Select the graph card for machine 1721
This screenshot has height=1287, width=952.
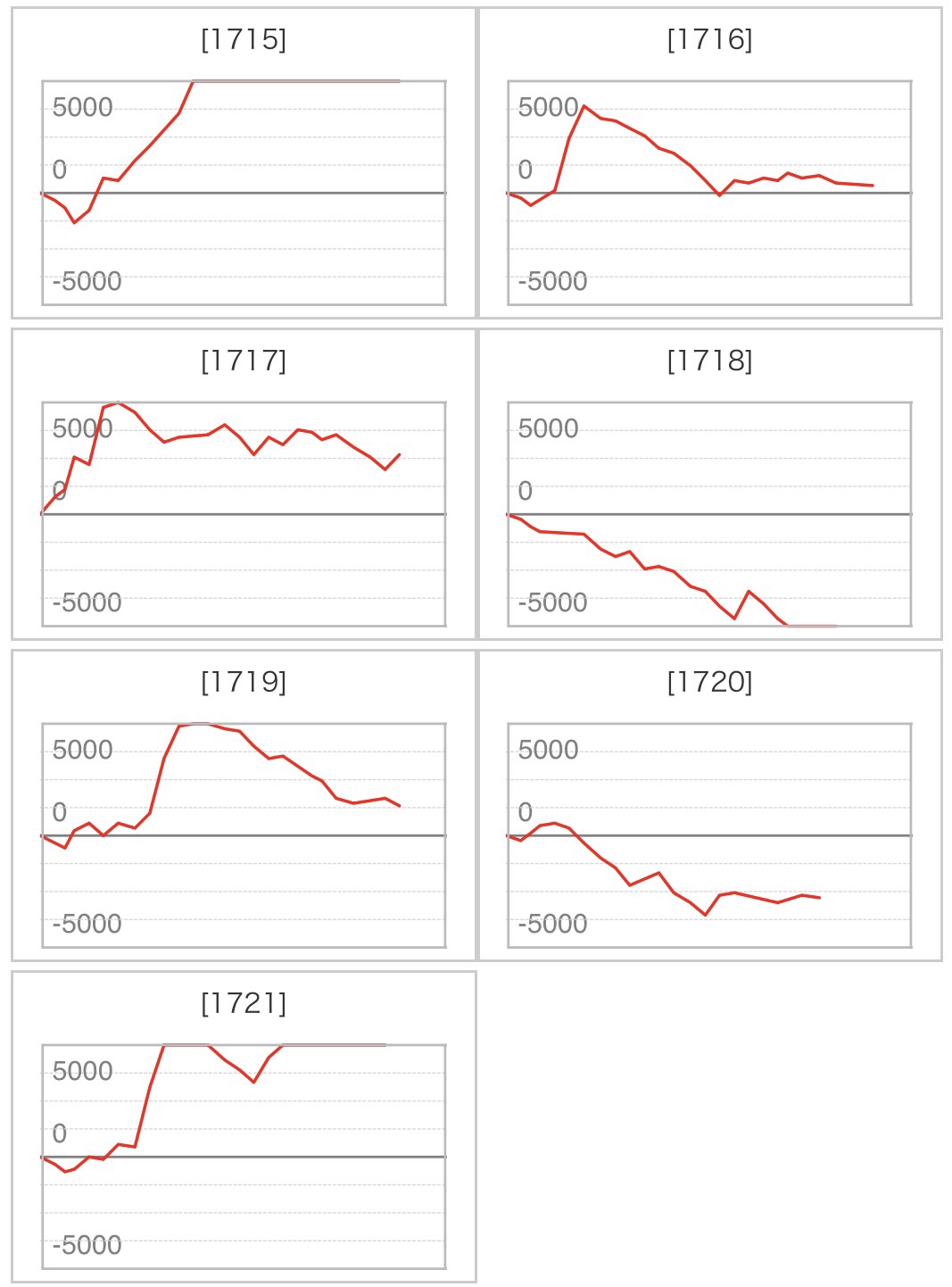(x=244, y=1127)
